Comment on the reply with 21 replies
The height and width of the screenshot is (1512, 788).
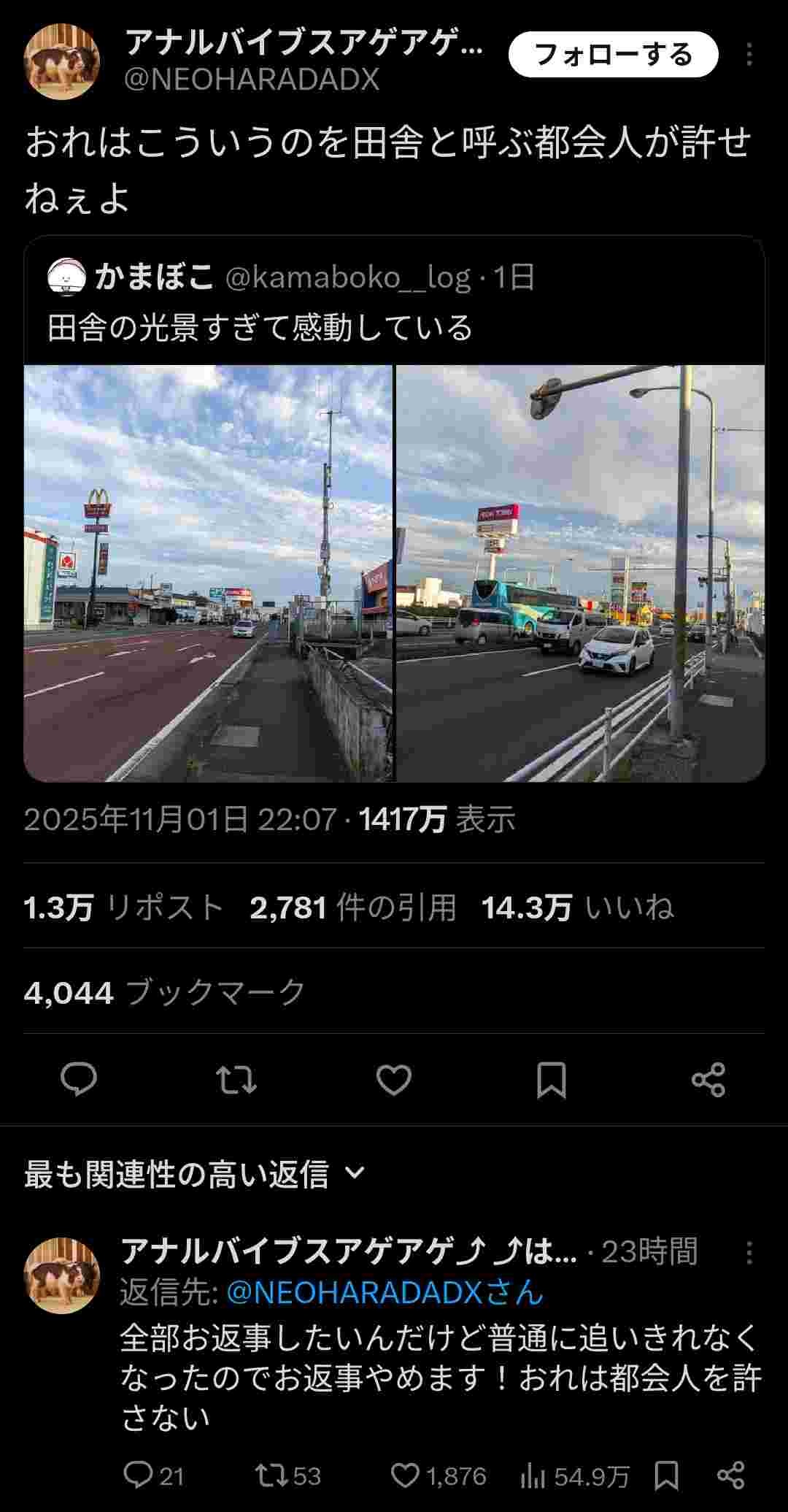(x=137, y=1476)
